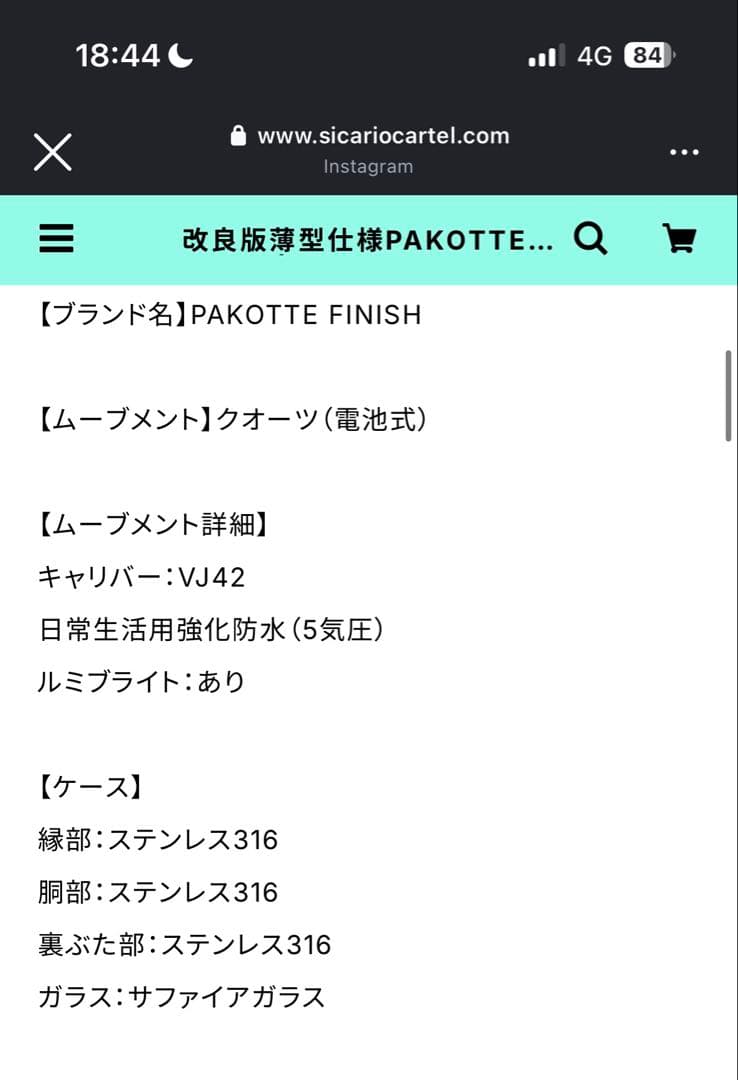Tap the search magnifier icon
738x1080 pixels.
pyautogui.click(x=591, y=238)
